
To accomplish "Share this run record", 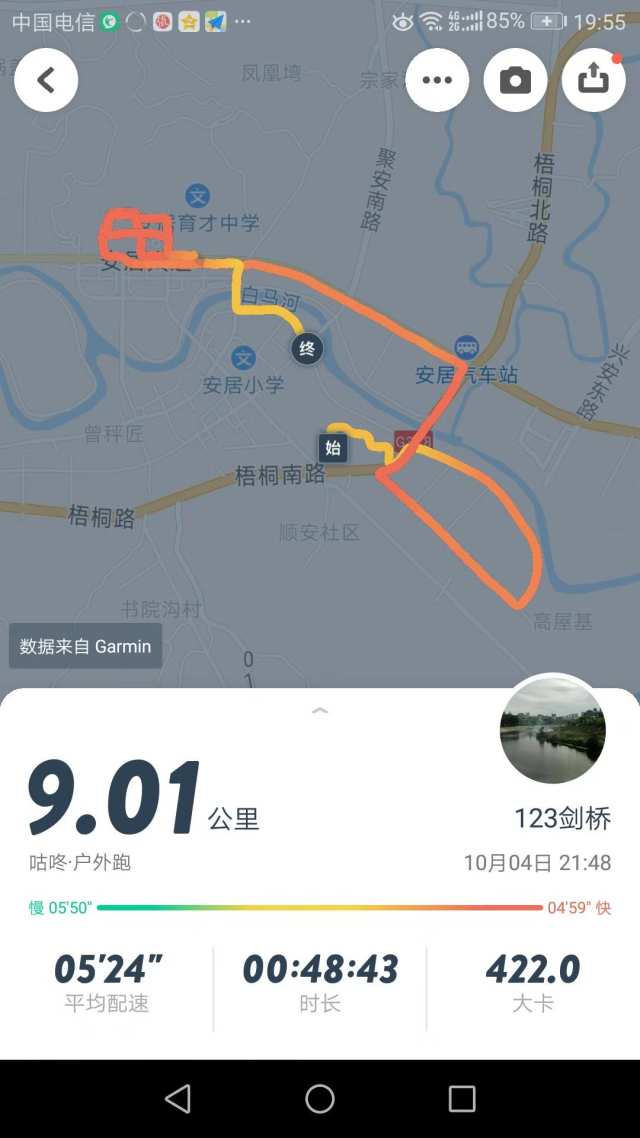I will 593,80.
